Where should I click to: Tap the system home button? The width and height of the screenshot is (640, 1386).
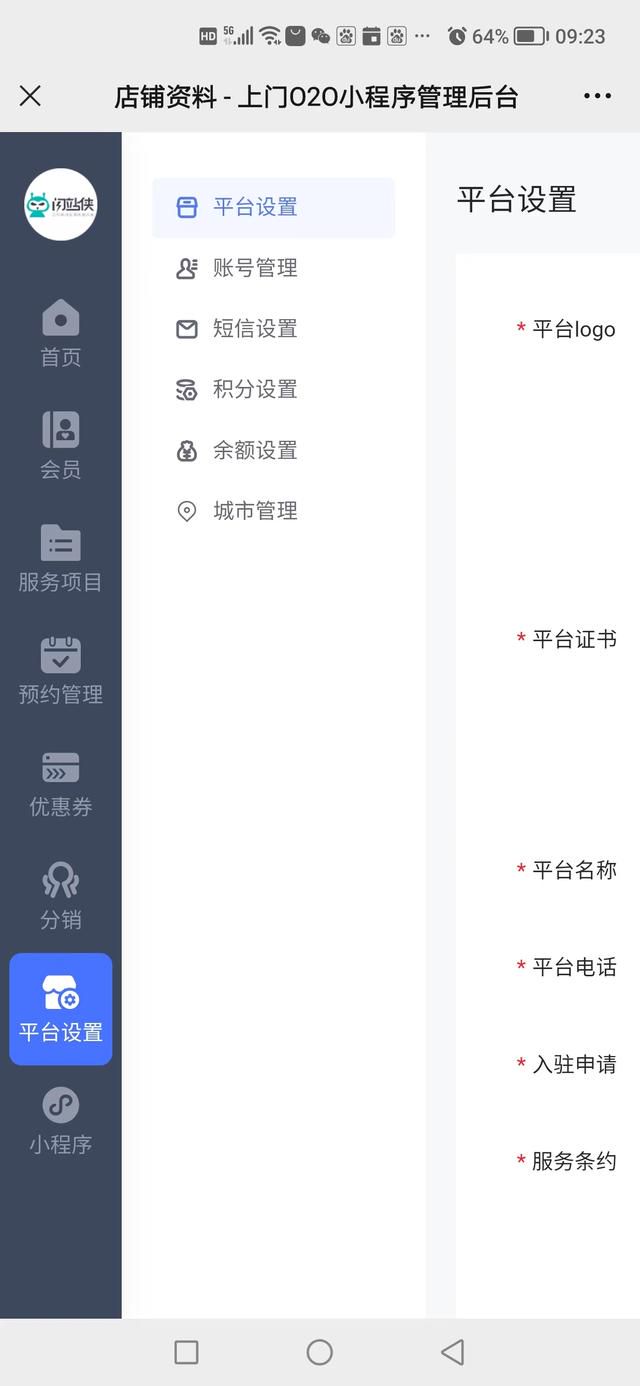point(320,1352)
